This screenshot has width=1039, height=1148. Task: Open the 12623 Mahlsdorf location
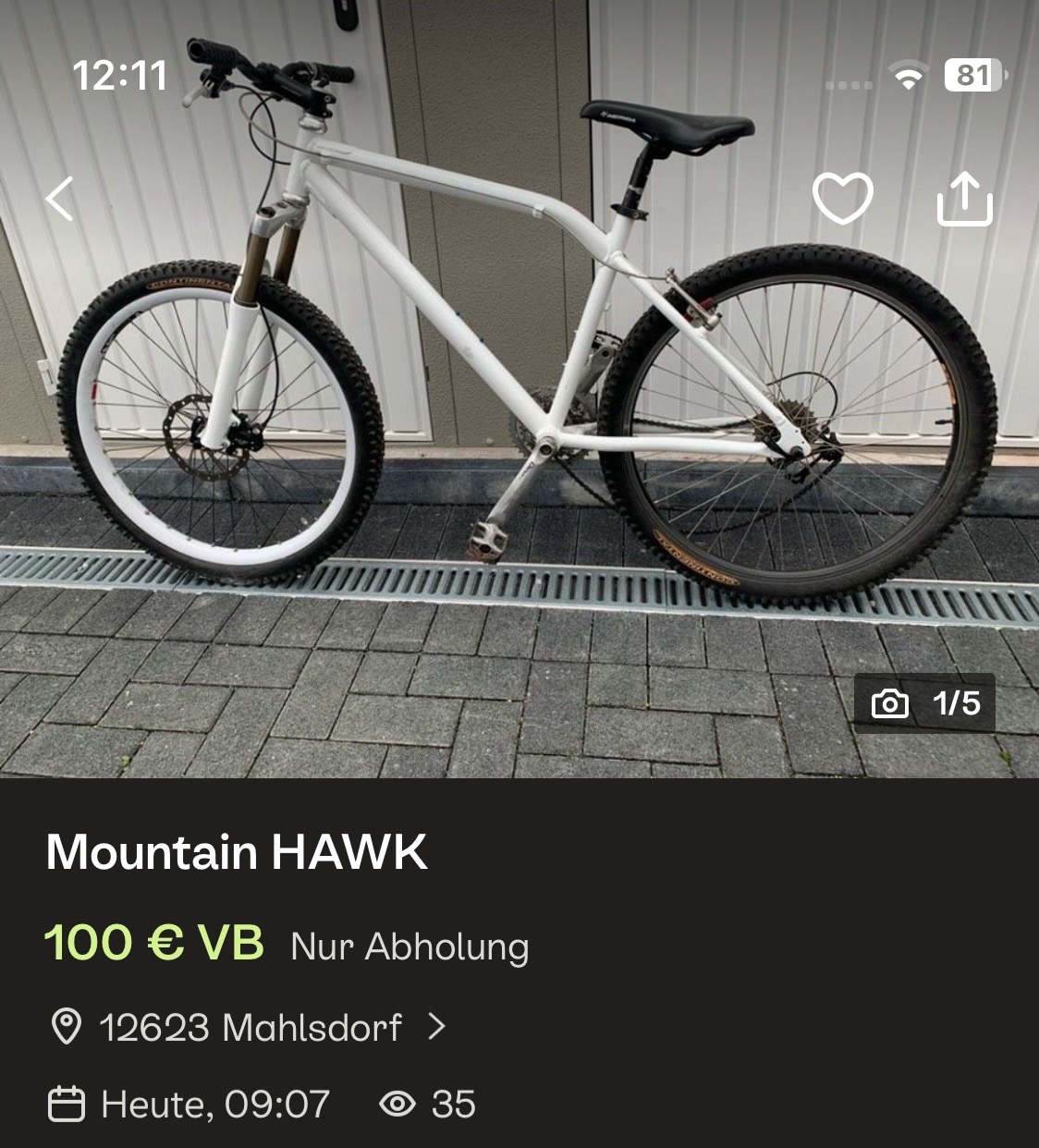pyautogui.click(x=250, y=1027)
